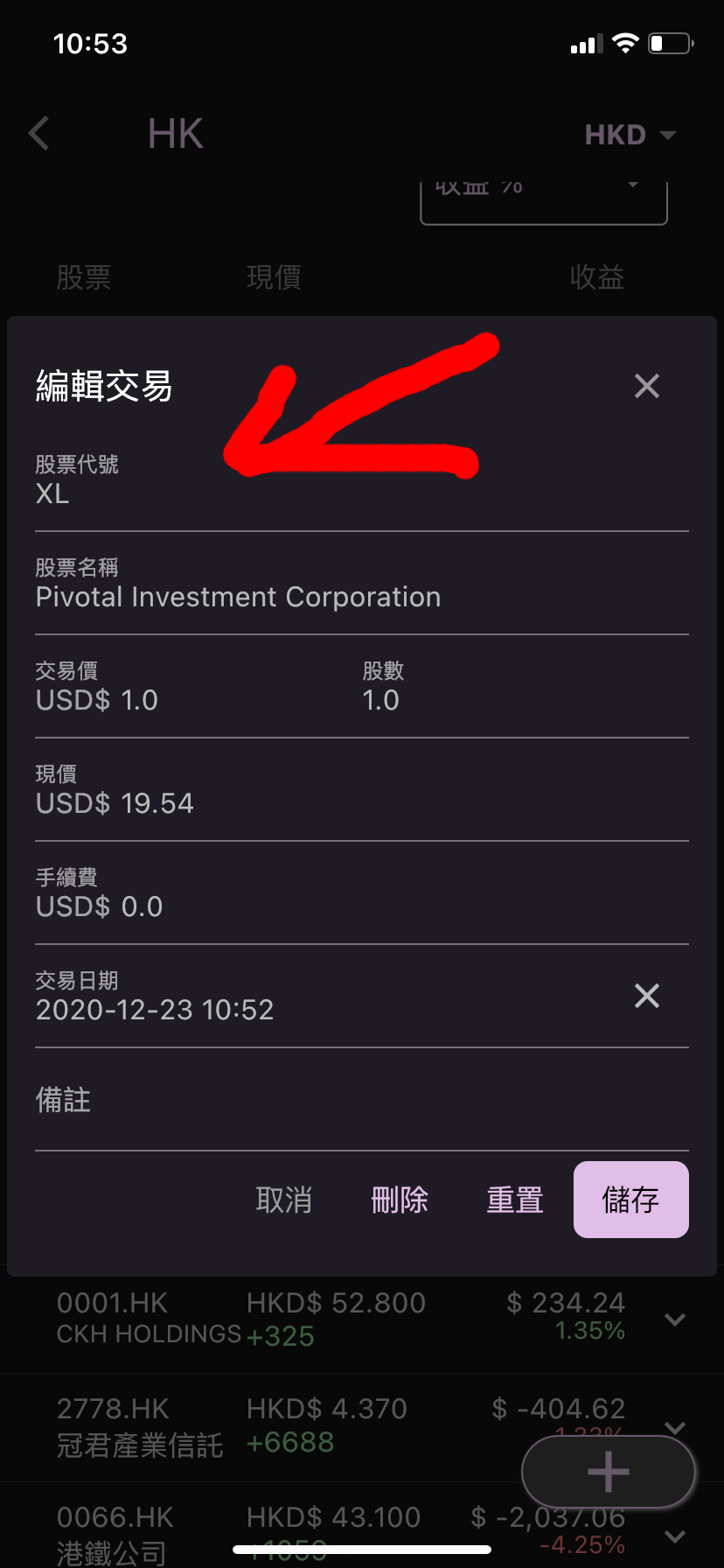The image size is (724, 1568).
Task: Delete the transaction with 刪除
Action: click(400, 1200)
